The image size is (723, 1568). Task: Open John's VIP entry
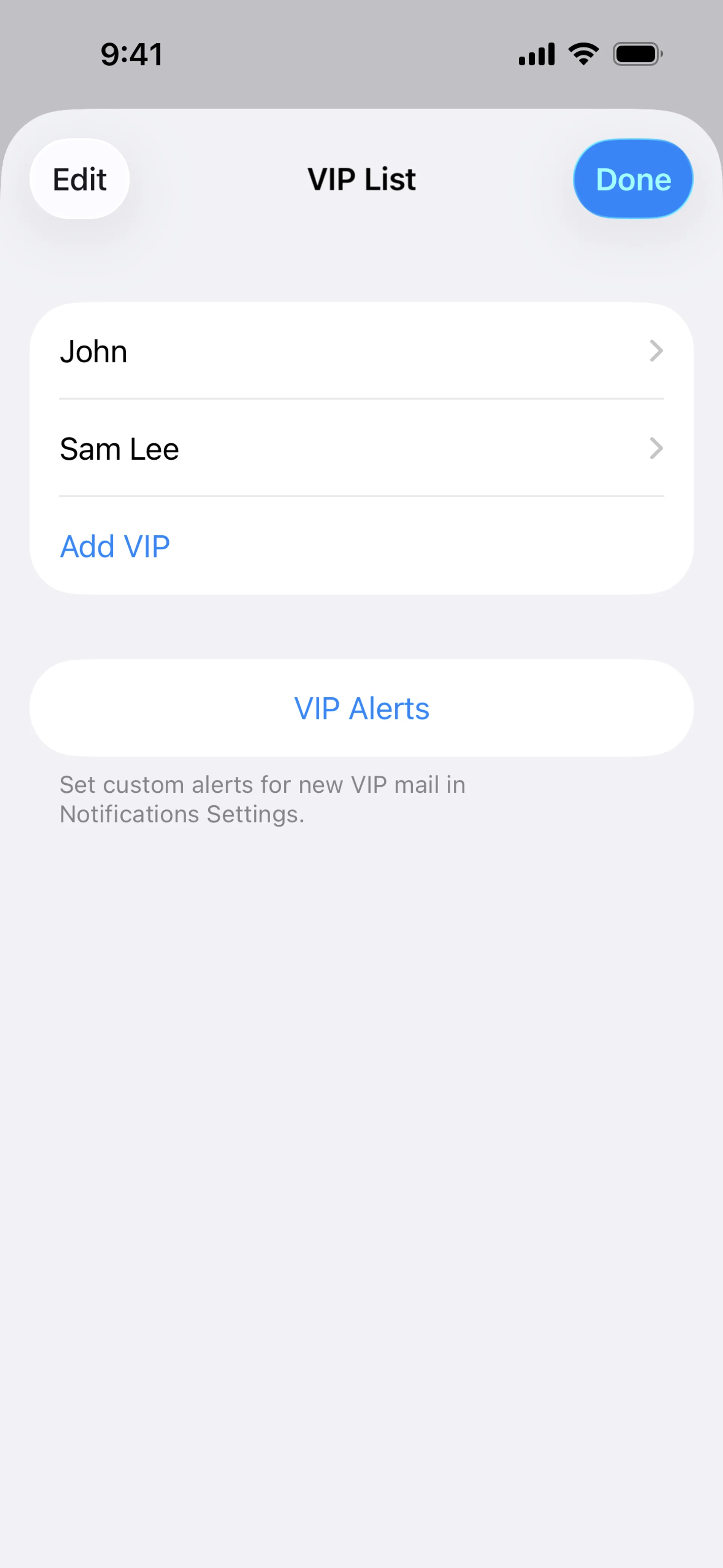point(361,351)
